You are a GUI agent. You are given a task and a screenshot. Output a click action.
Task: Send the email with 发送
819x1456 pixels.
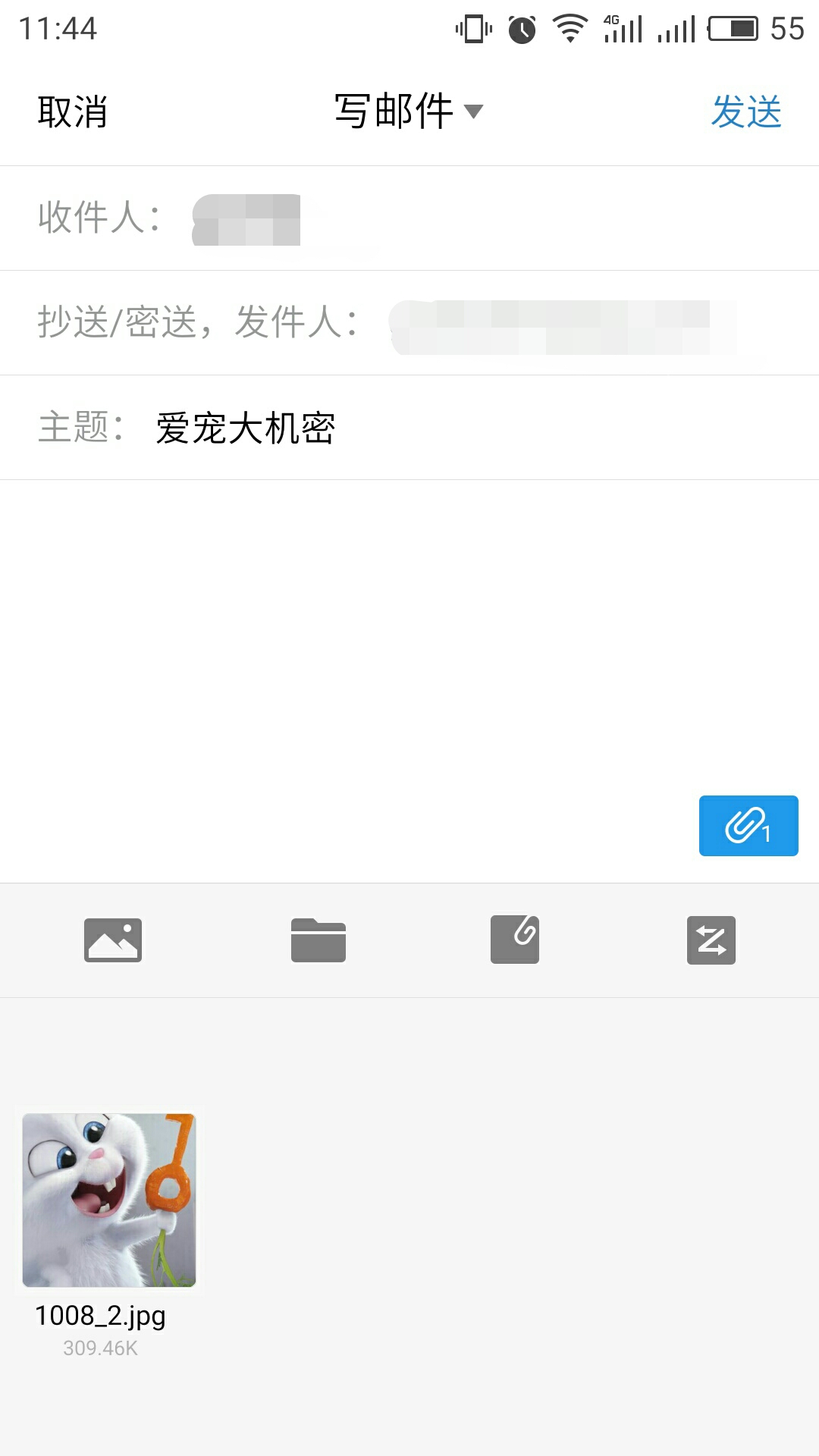pos(746,112)
